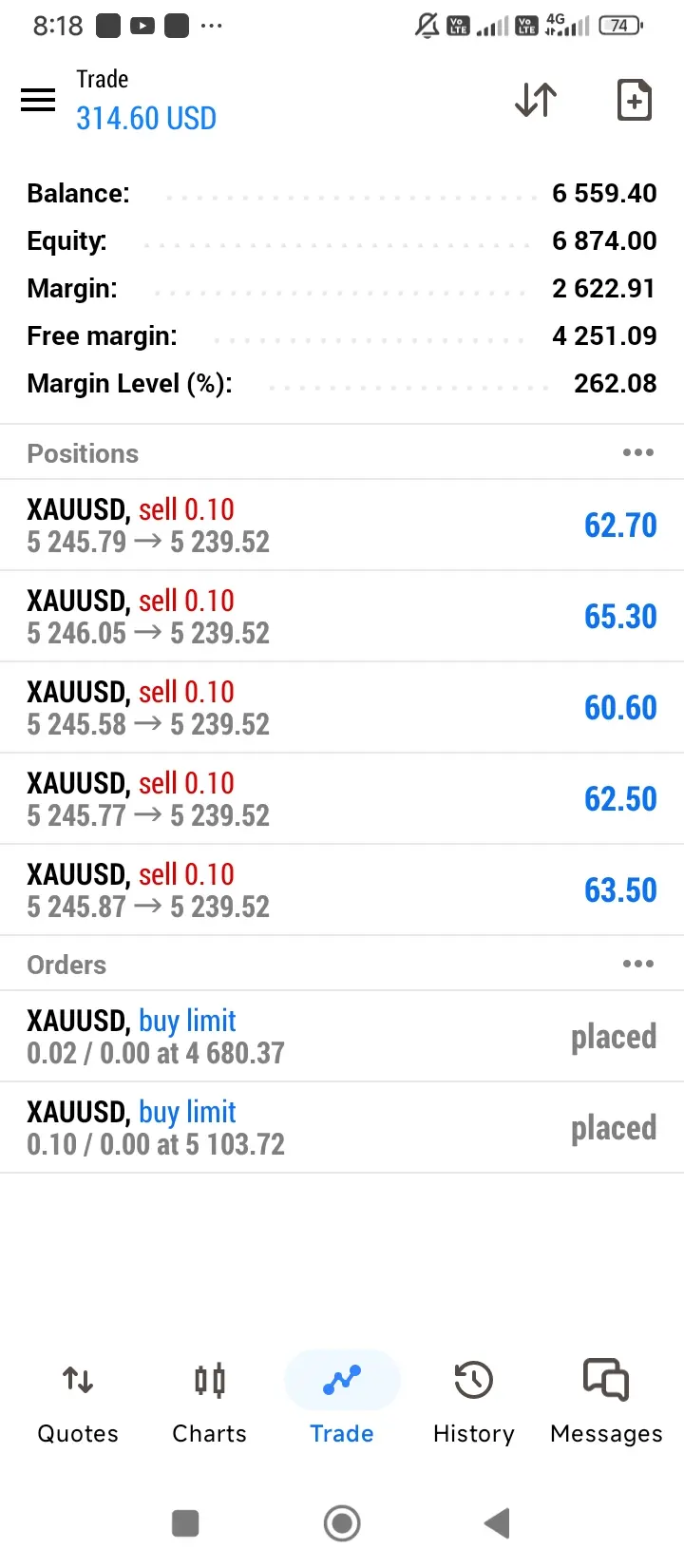Open XAUUSD sell position with 62.50 profit
Screen dimensions: 684x1568
(342, 798)
